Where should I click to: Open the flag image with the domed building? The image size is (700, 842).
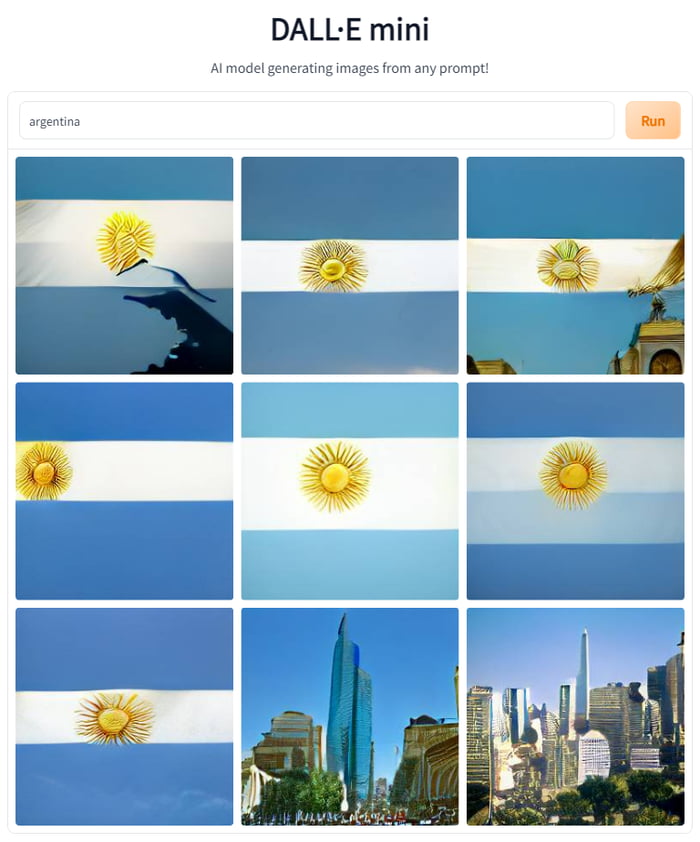coord(575,265)
